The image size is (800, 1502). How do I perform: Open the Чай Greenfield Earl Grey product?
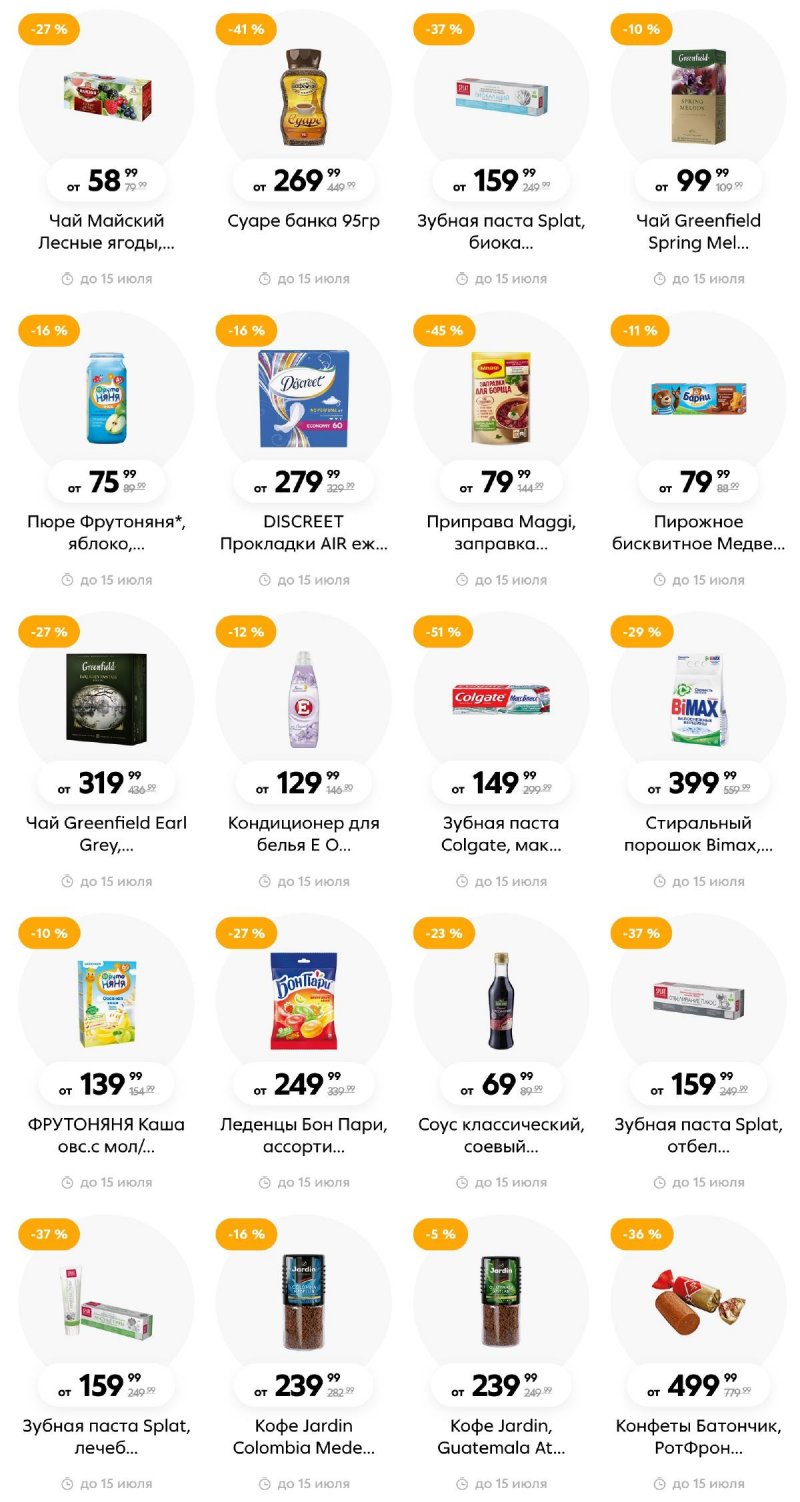coord(106,699)
